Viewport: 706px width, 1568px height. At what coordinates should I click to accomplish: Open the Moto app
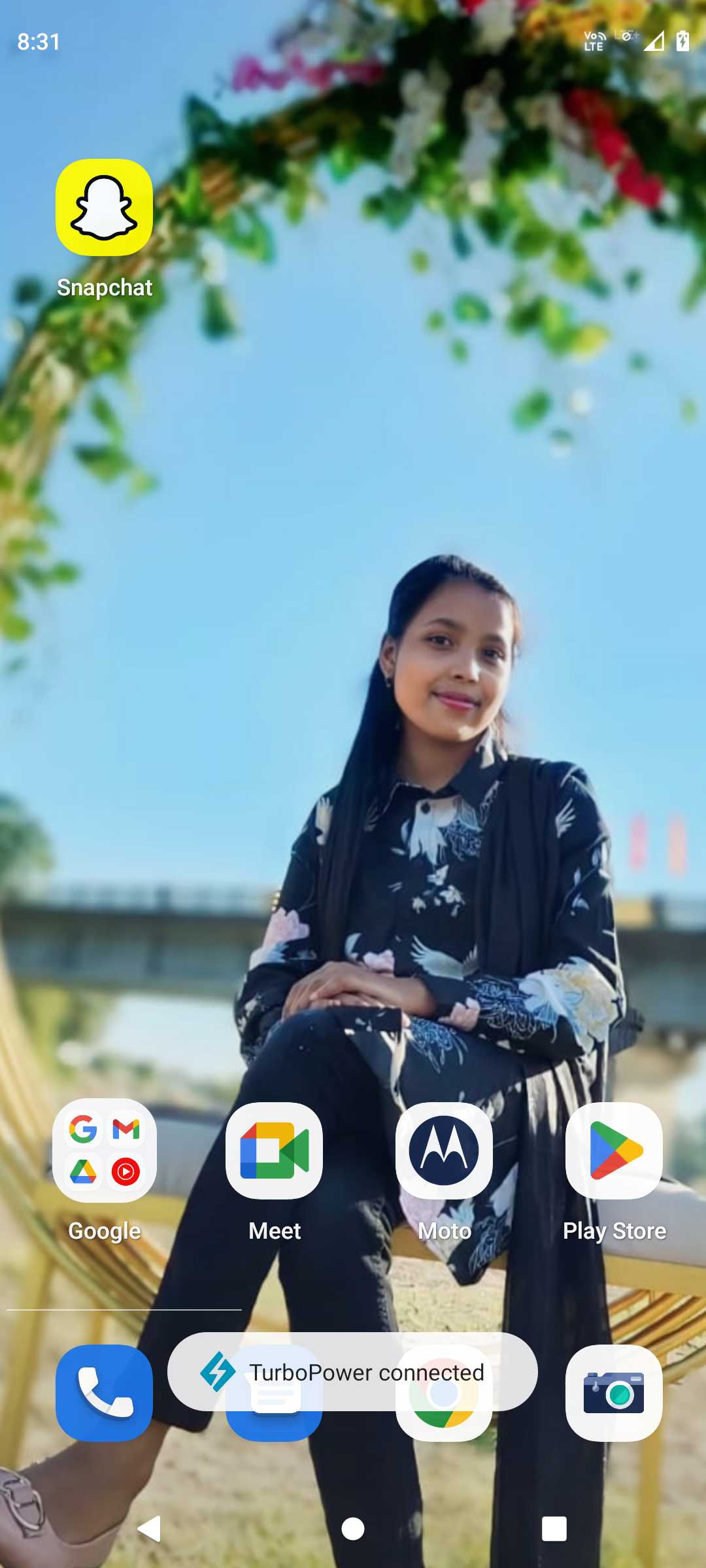point(444,1151)
